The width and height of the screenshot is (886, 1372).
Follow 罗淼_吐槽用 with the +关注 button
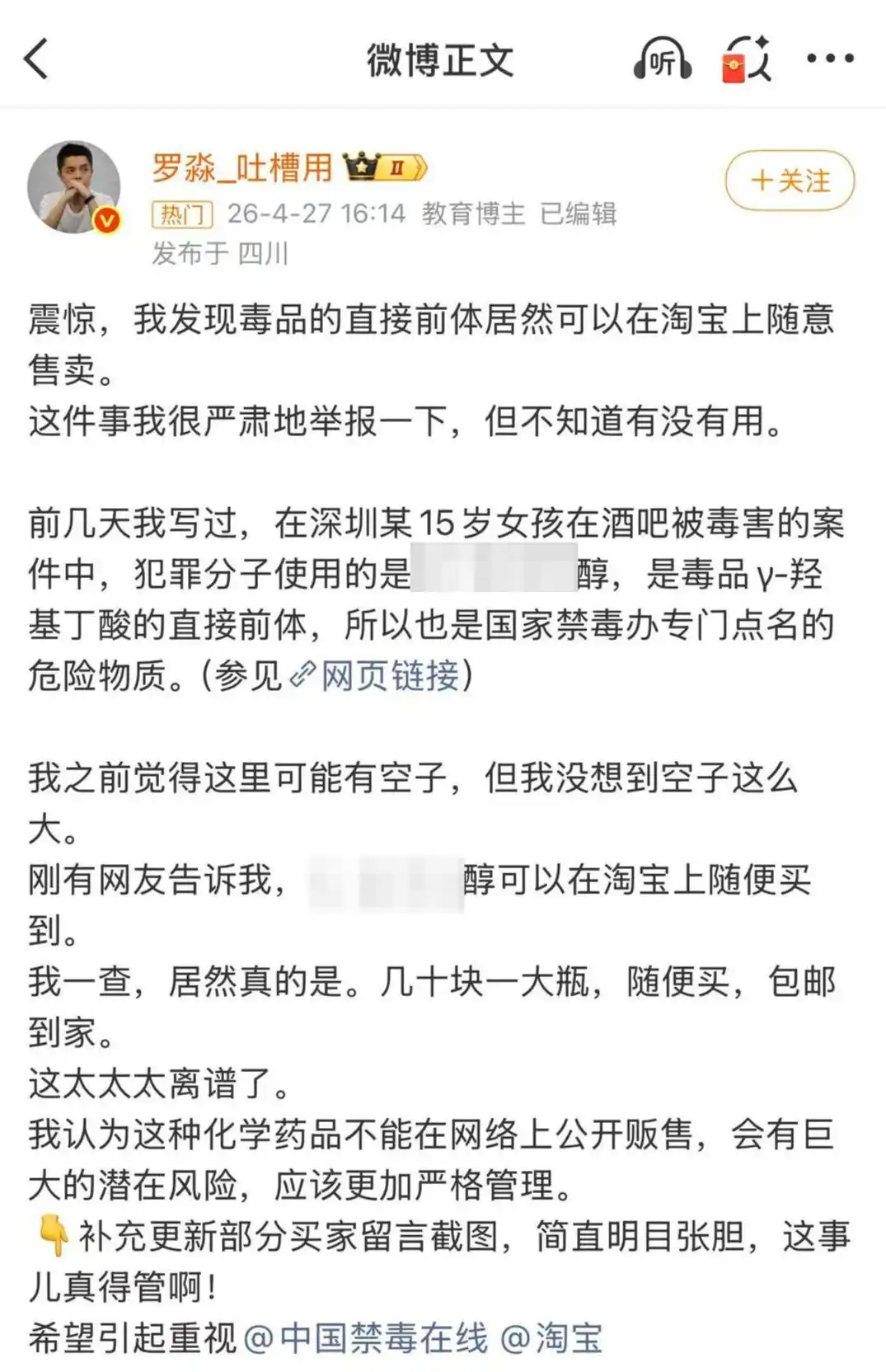790,180
